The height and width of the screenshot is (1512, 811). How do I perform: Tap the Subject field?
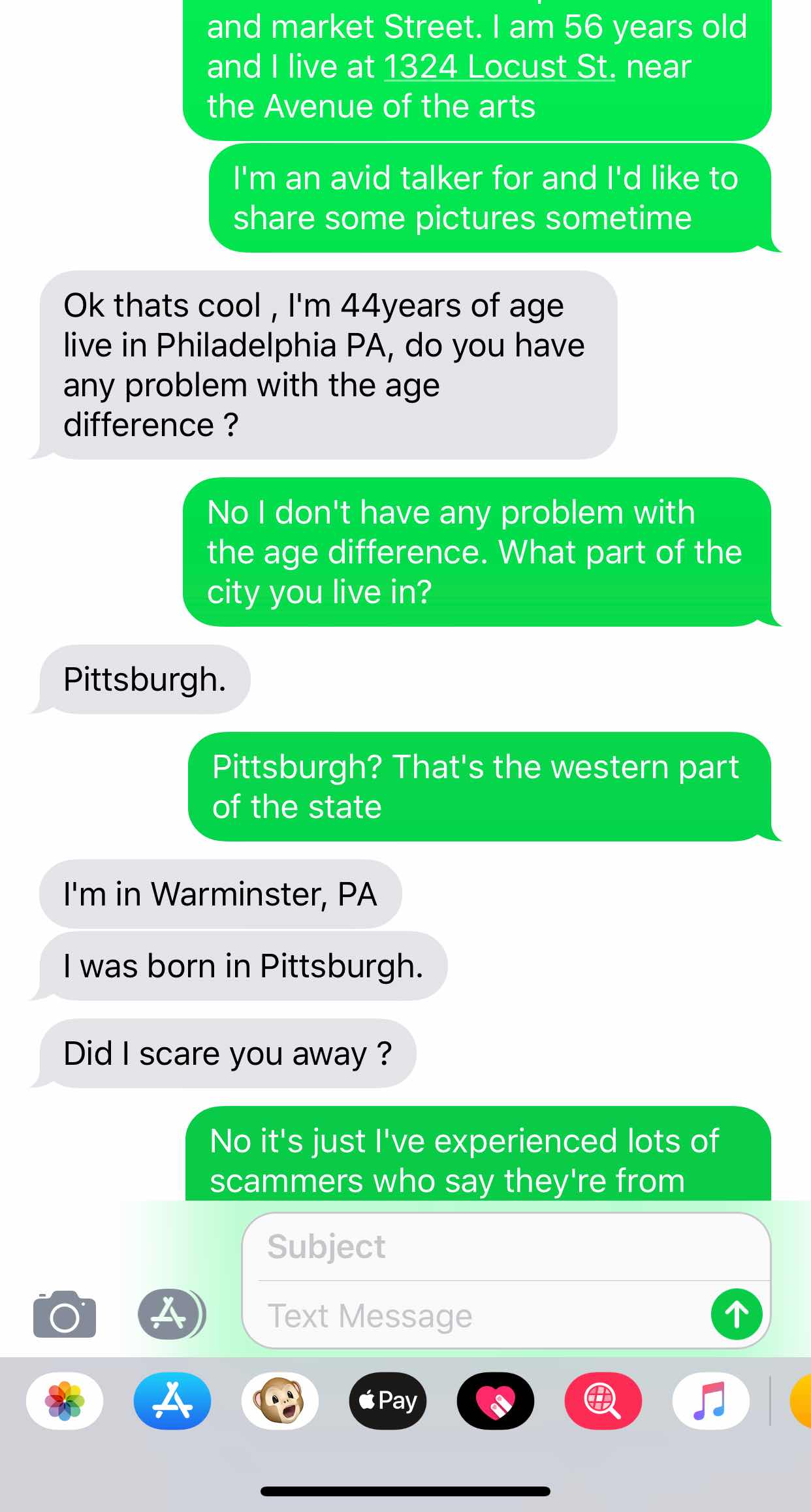pos(506,1246)
